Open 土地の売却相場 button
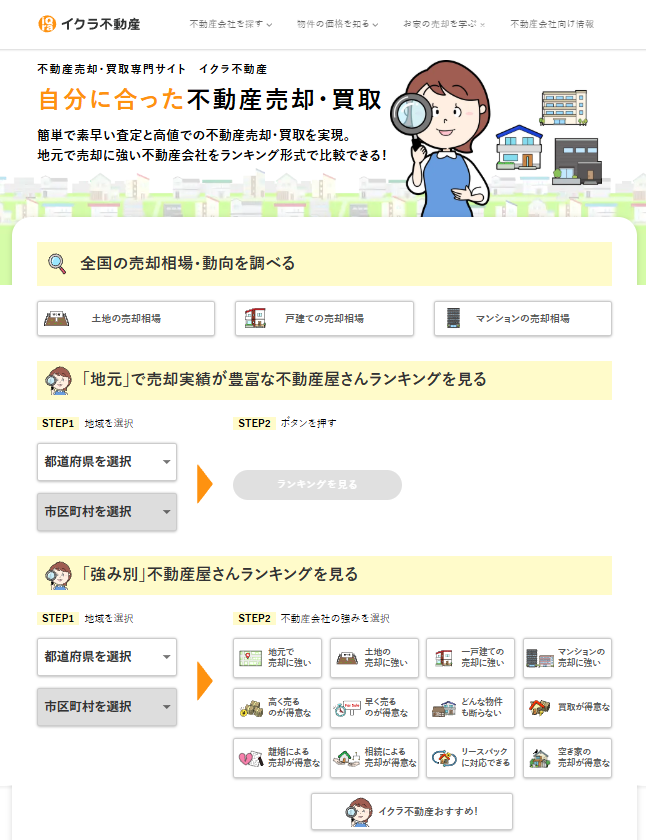The width and height of the screenshot is (646, 840). point(126,318)
